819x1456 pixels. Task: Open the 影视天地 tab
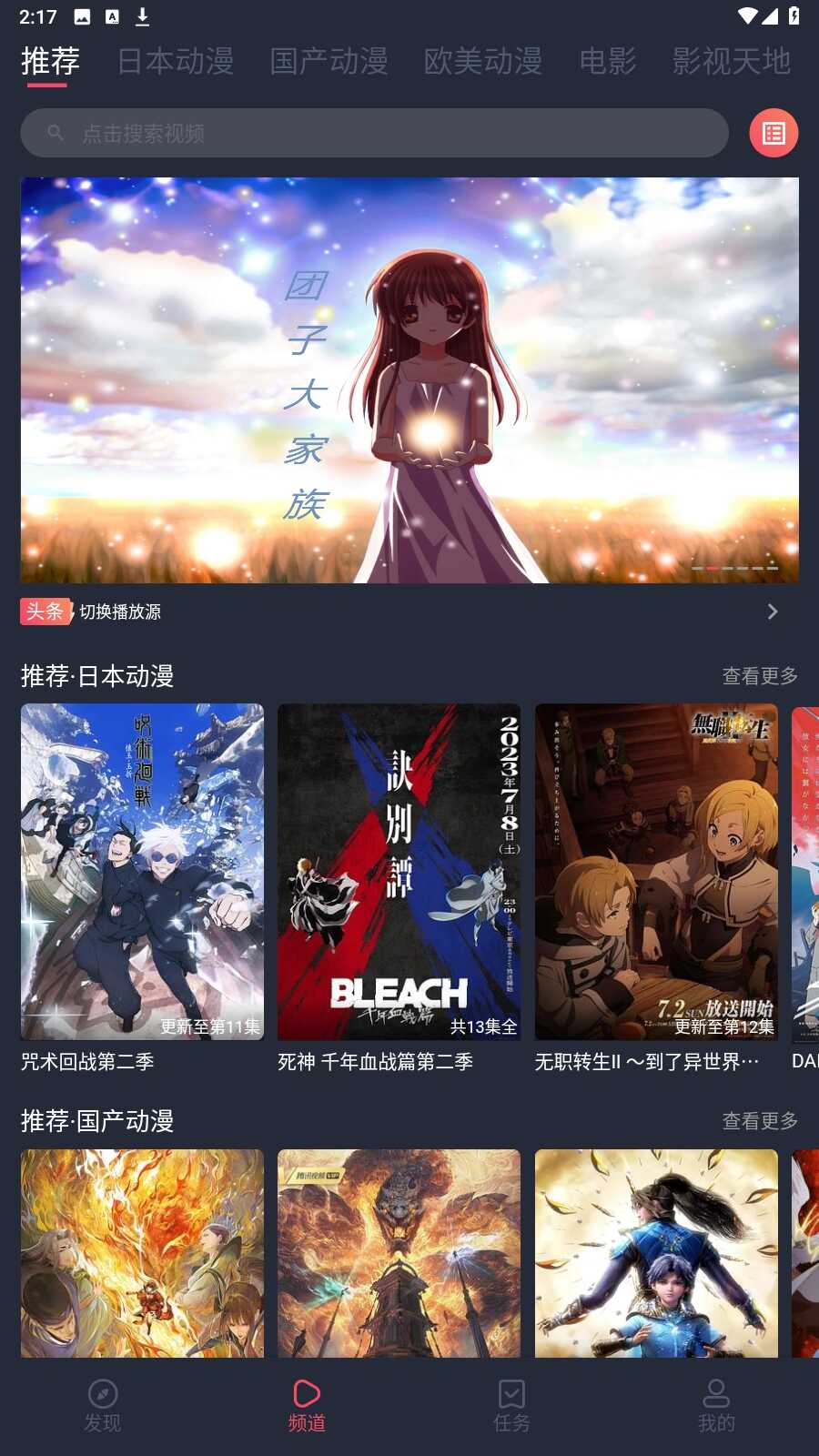pyautogui.click(x=731, y=61)
